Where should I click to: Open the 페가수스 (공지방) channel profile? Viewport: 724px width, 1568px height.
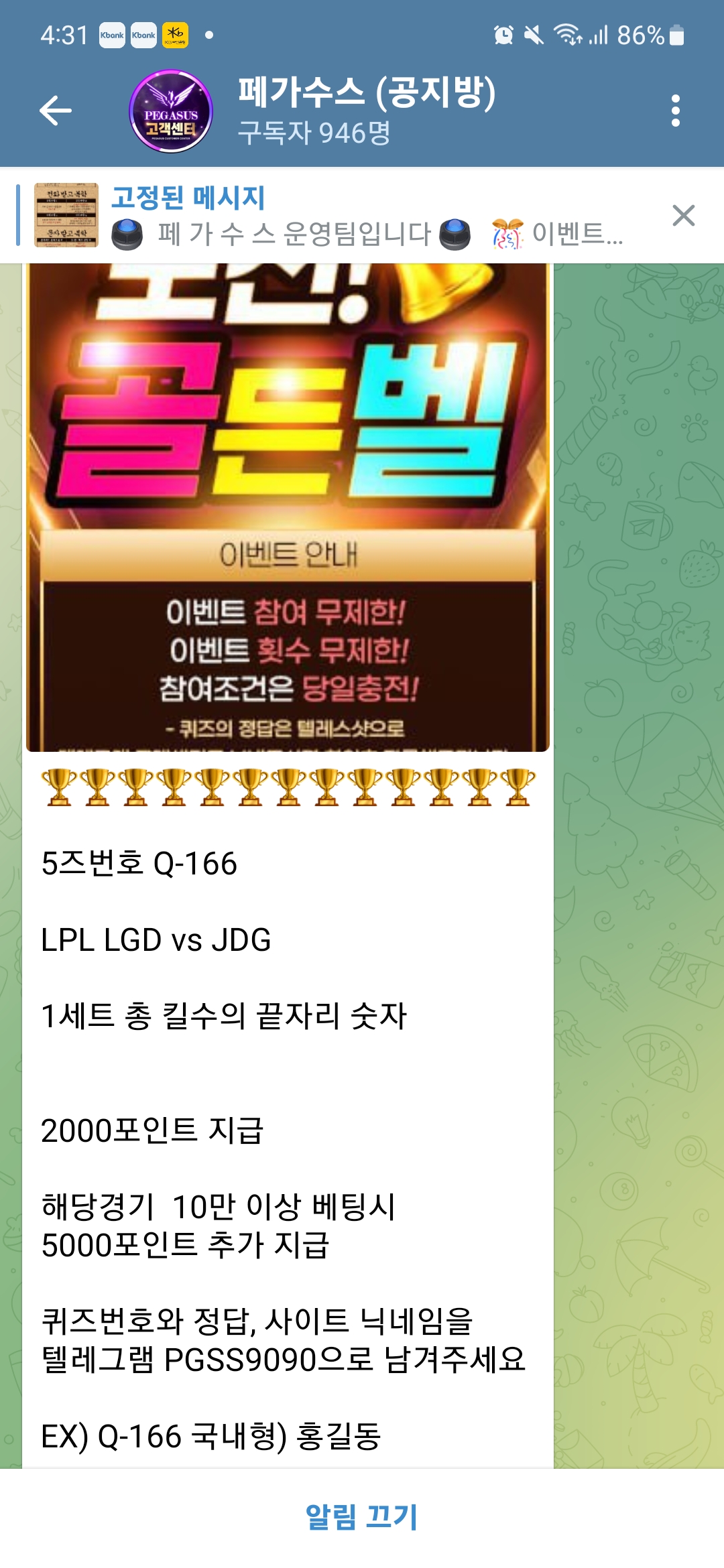[x=365, y=111]
